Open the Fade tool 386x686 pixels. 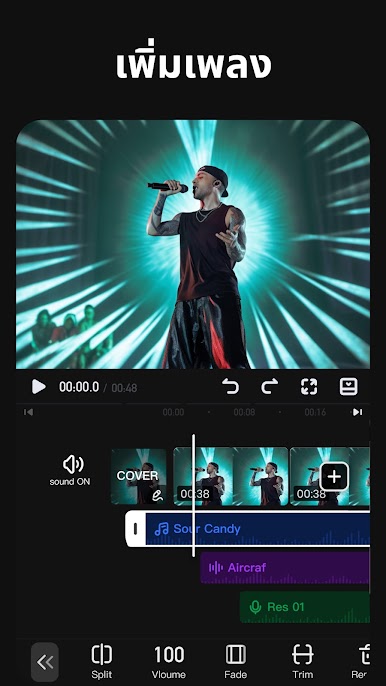coord(236,662)
